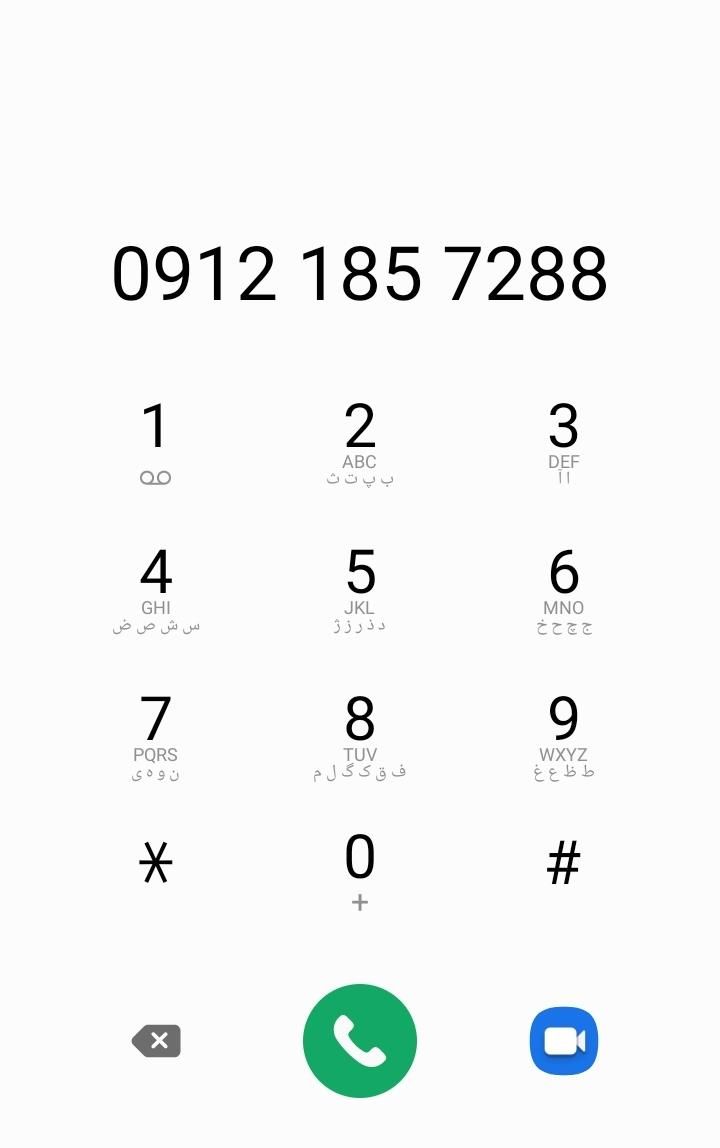Screen dimensions: 720x1148
Task: Enter digit 7 PQRS
Action: coord(155,735)
